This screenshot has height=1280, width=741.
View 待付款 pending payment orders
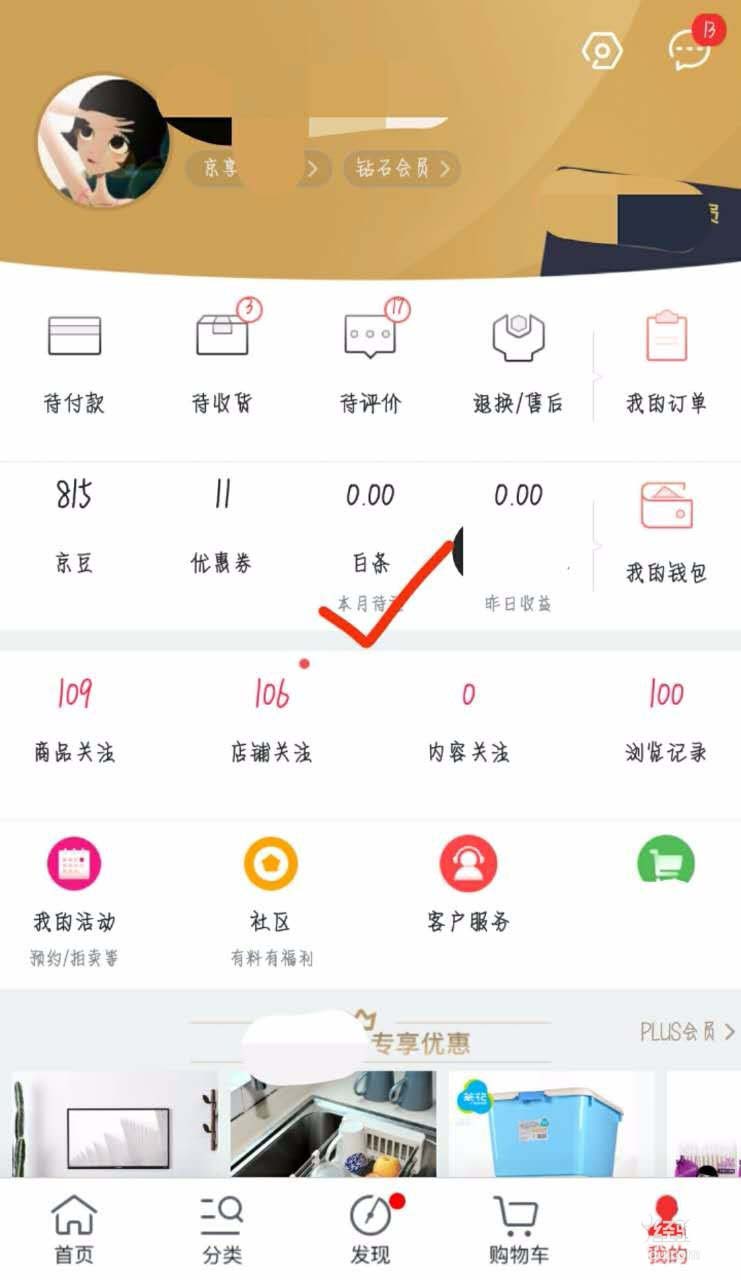click(x=74, y=362)
